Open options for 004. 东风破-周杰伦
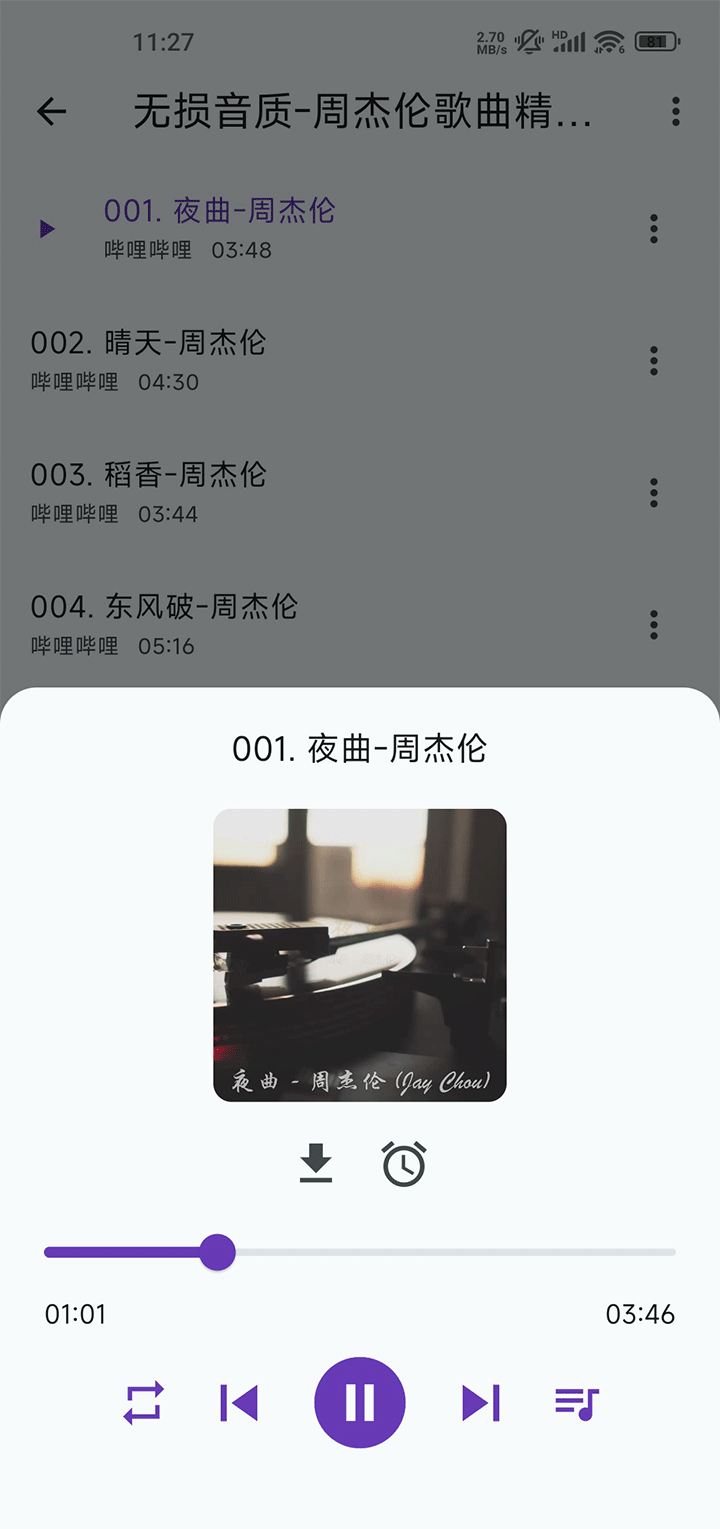The height and width of the screenshot is (1529, 720). coord(653,624)
